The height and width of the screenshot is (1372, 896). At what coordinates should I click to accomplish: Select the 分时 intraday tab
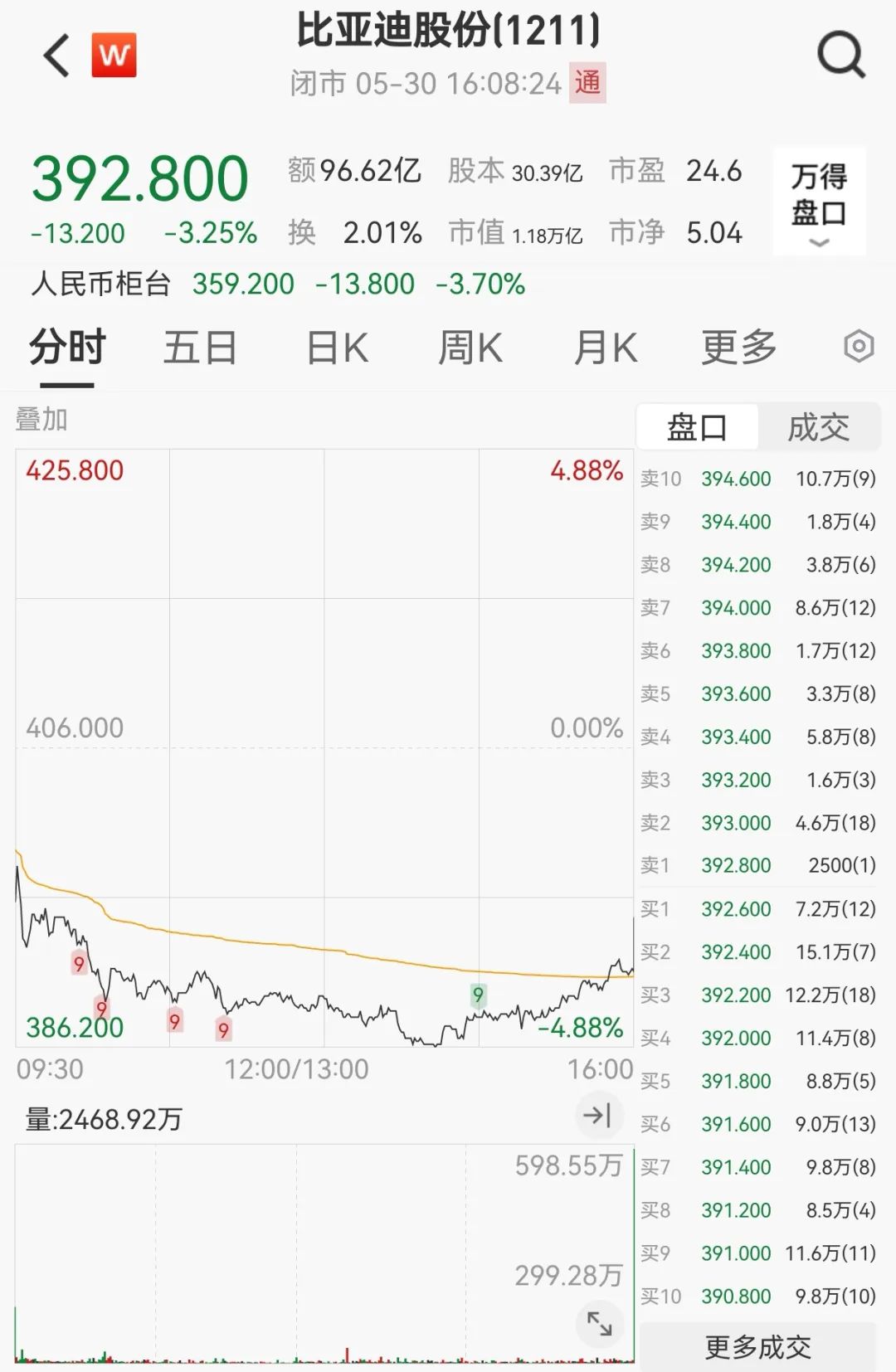pyautogui.click(x=67, y=348)
